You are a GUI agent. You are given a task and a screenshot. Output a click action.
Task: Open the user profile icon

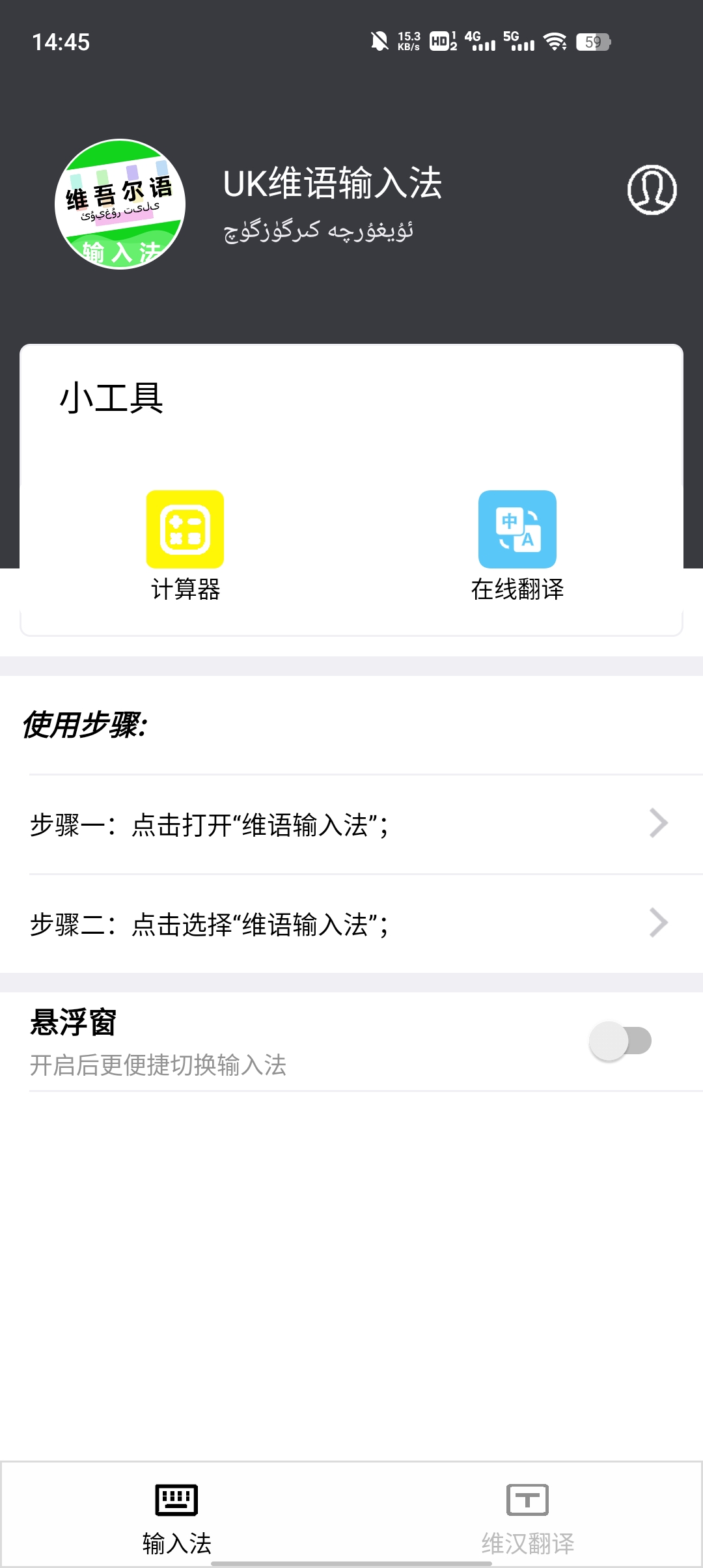(652, 189)
